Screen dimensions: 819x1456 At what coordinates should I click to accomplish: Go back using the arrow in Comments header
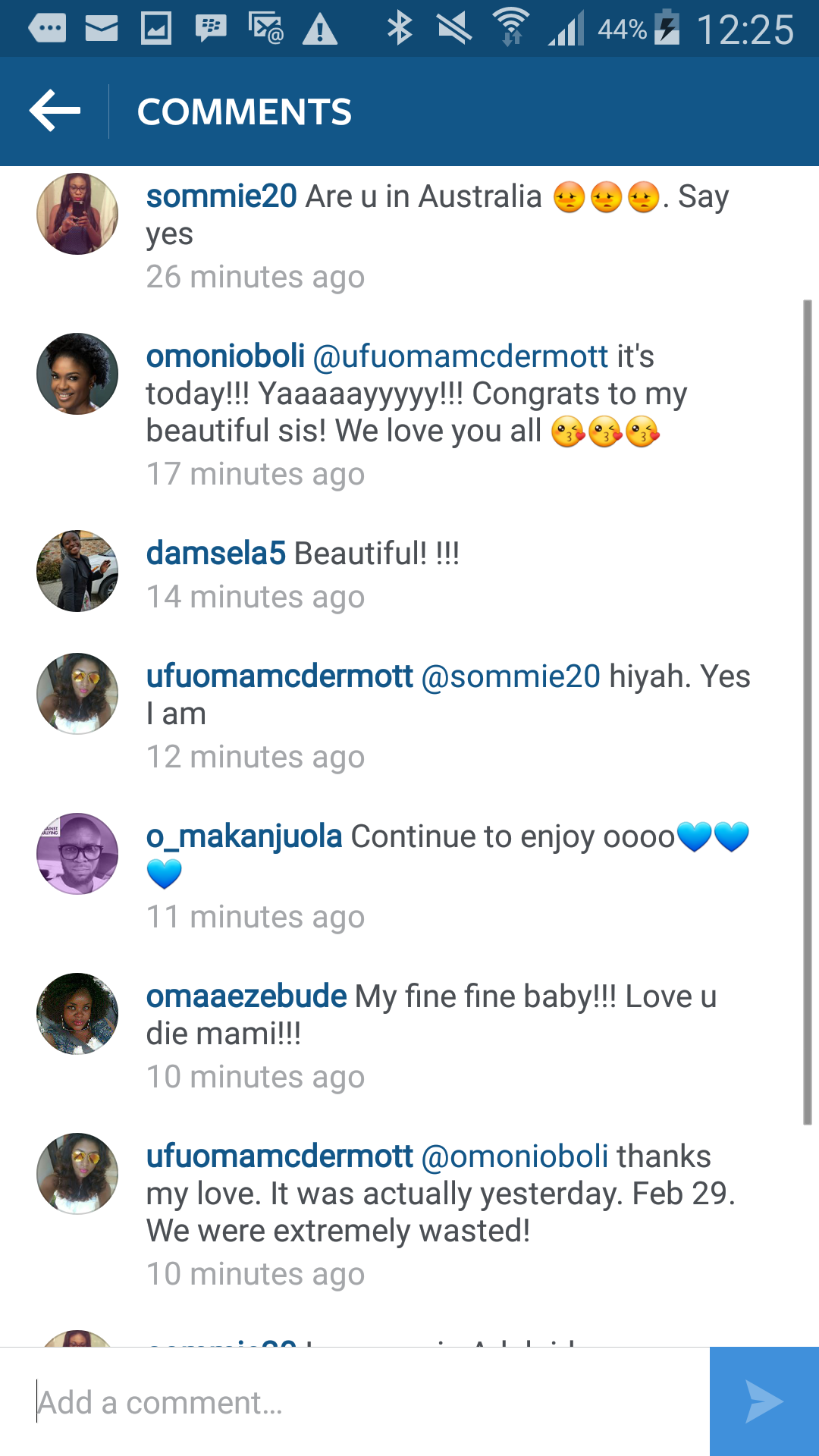coord(55,111)
